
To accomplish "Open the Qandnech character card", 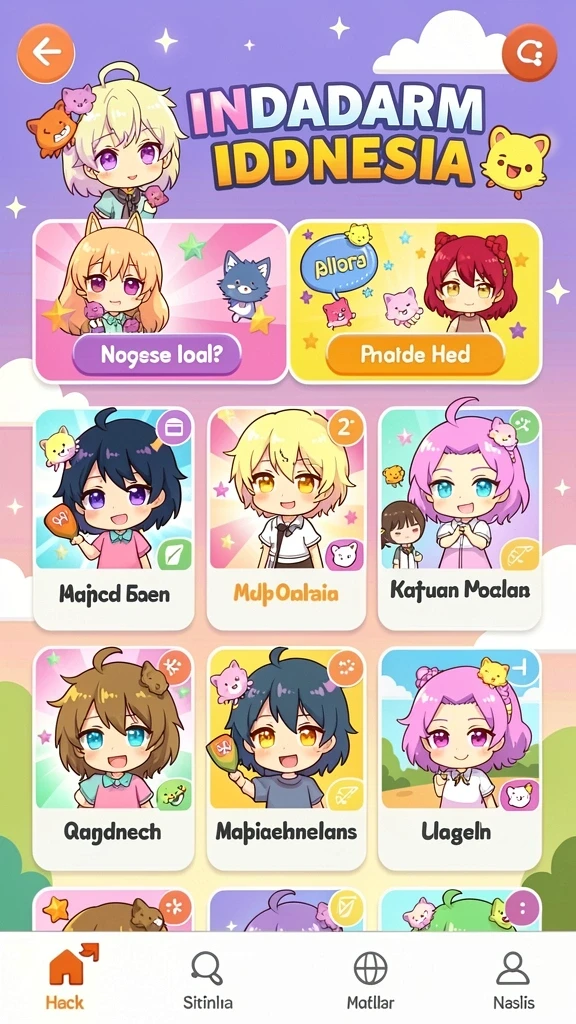I will (114, 759).
